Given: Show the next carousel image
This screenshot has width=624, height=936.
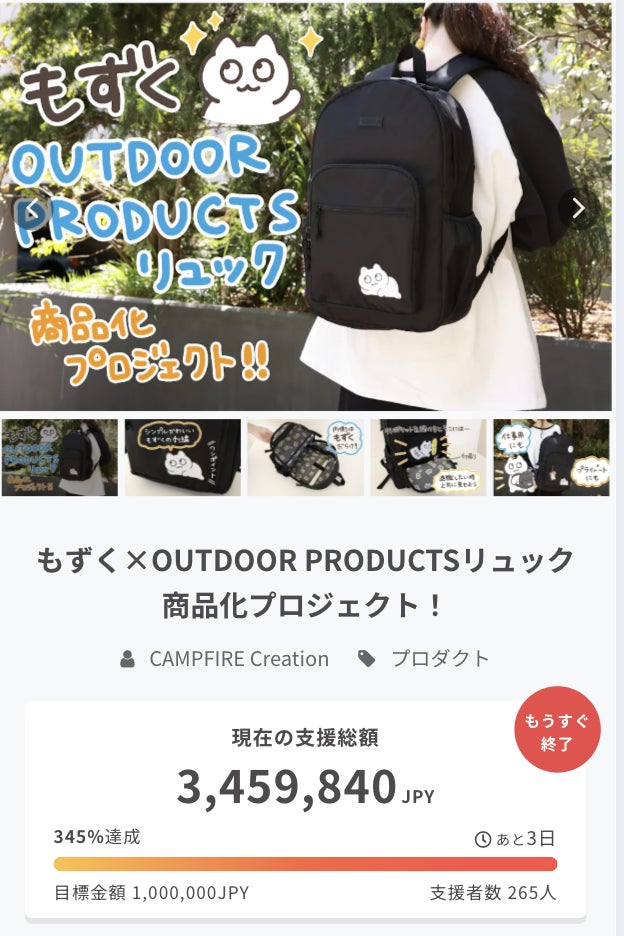Looking at the screenshot, I should (x=578, y=209).
